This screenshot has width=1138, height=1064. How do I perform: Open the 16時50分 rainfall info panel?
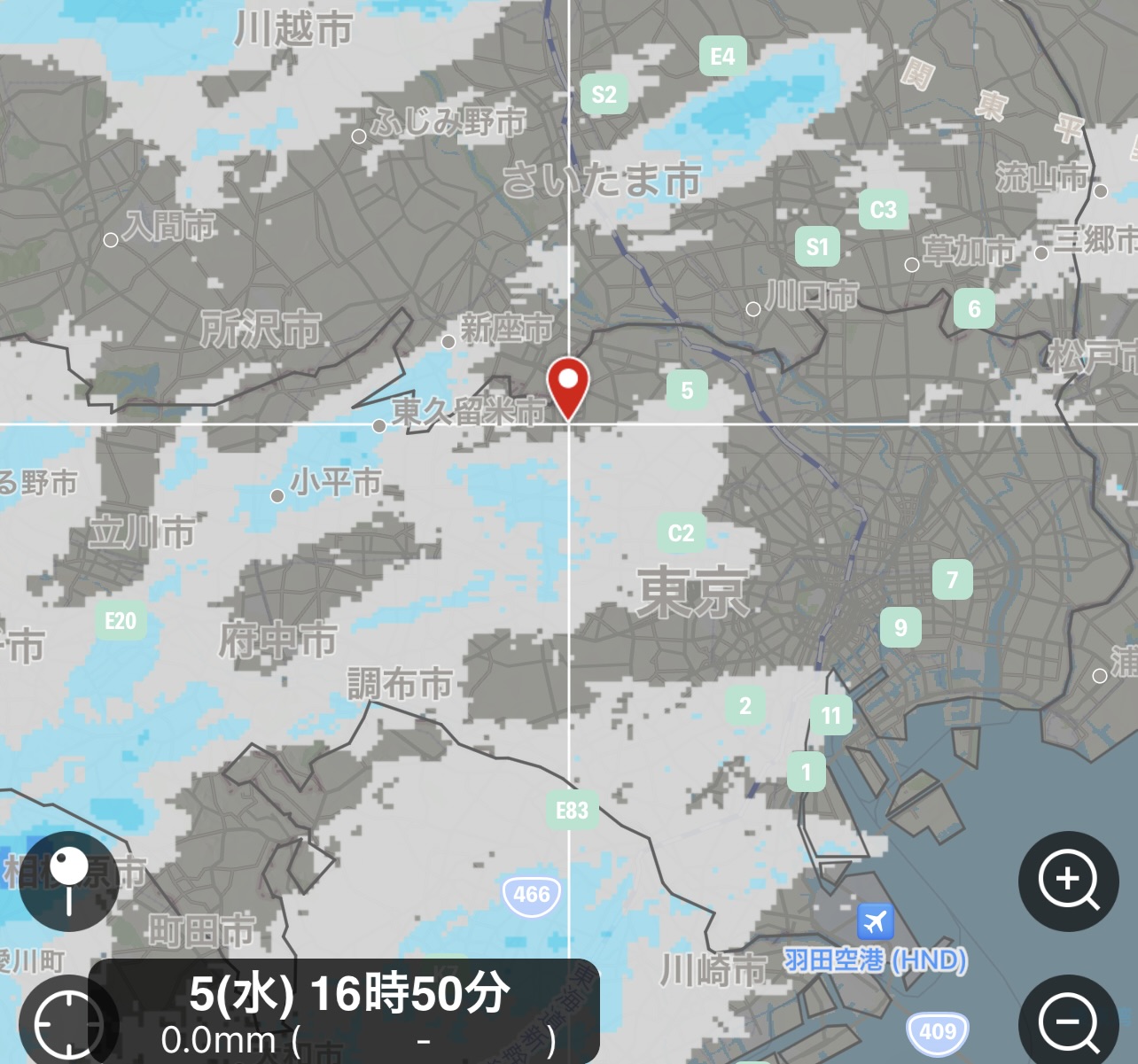coord(346,1011)
